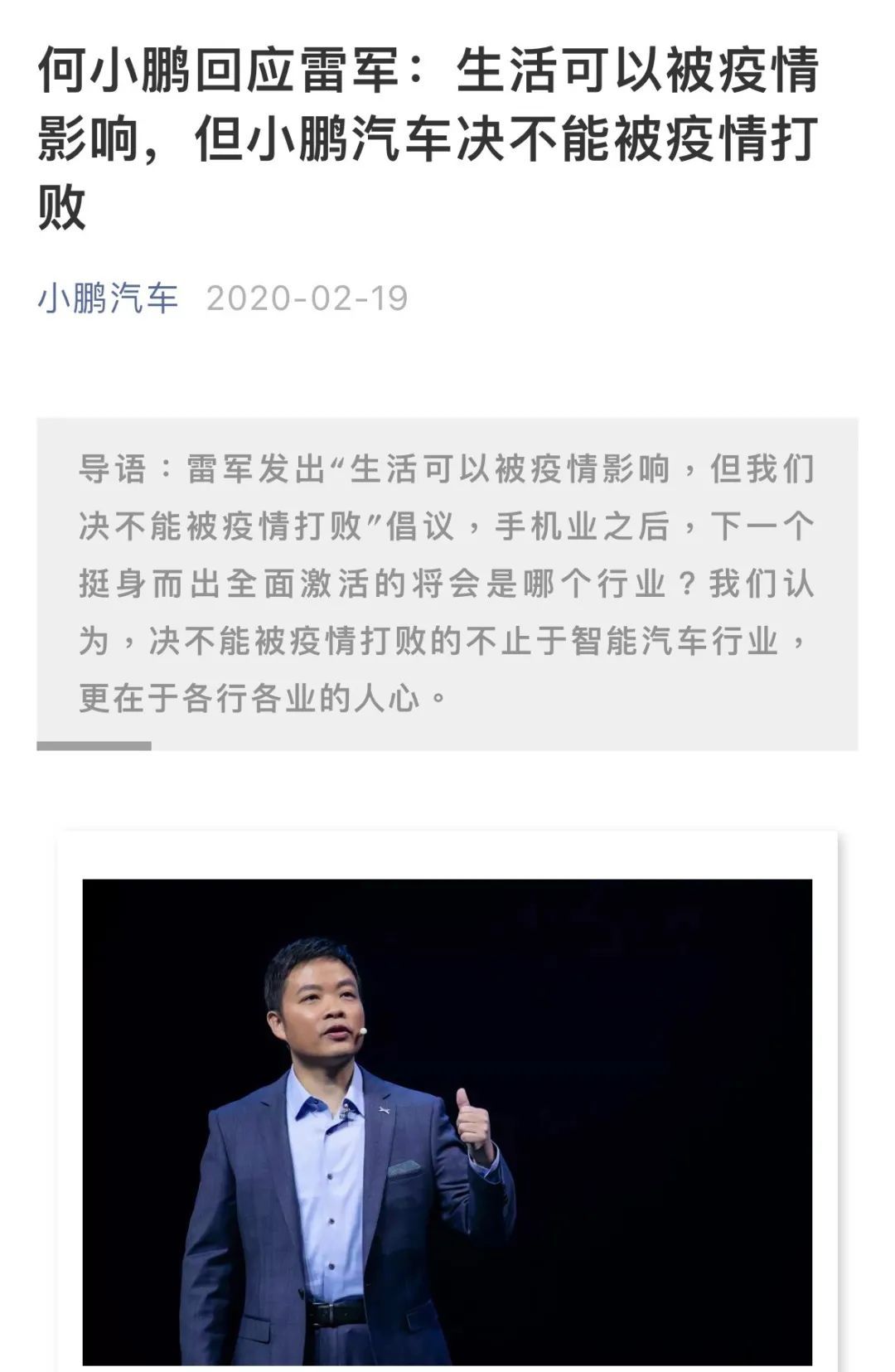Screen dimensions: 895x1372
Task: Open the speaker photo in the article
Action: click(447, 1121)
